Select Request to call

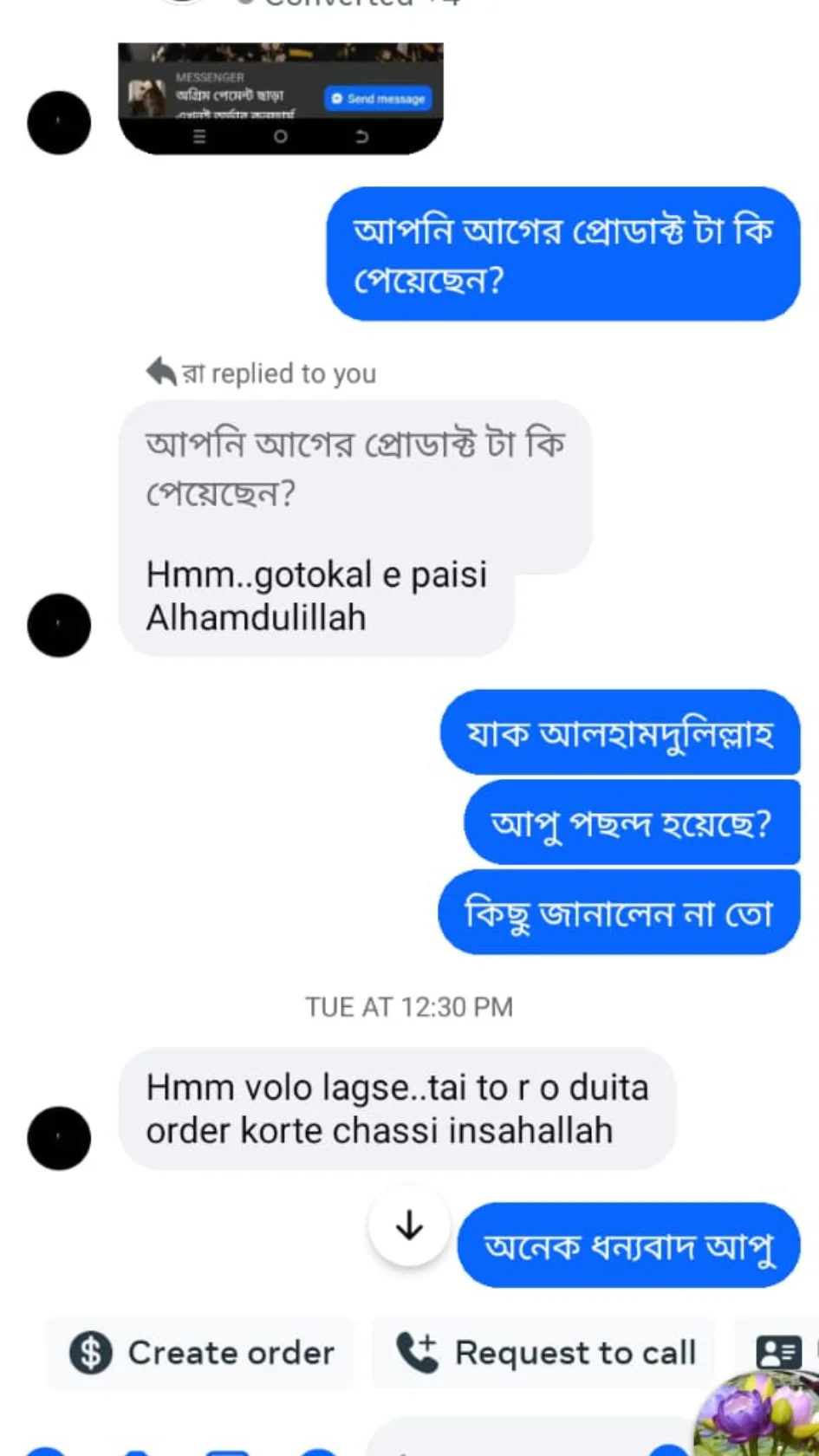[x=545, y=1353]
